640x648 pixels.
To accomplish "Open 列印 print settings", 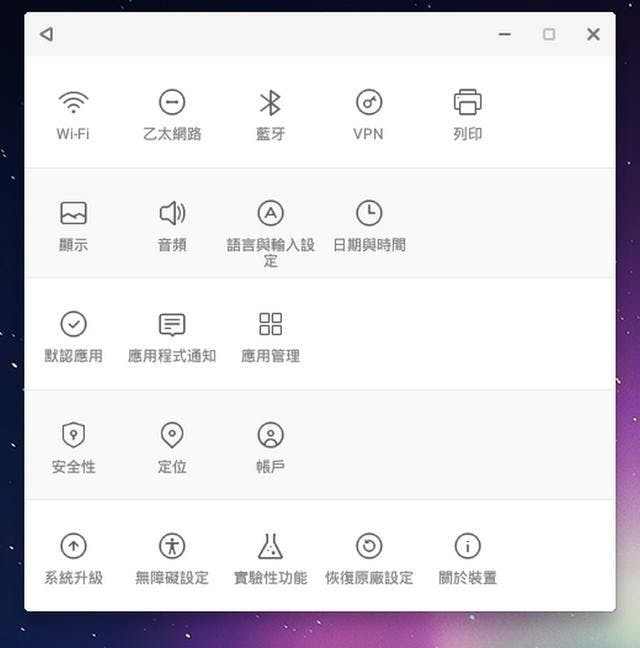I will [x=467, y=113].
